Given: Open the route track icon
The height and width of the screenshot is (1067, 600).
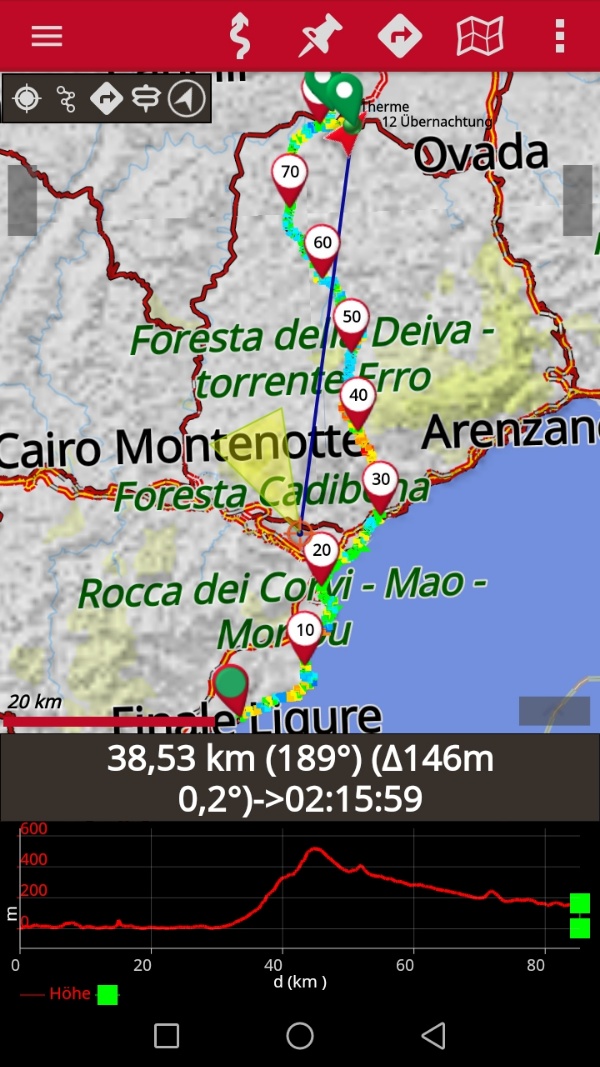Looking at the screenshot, I should point(239,35).
